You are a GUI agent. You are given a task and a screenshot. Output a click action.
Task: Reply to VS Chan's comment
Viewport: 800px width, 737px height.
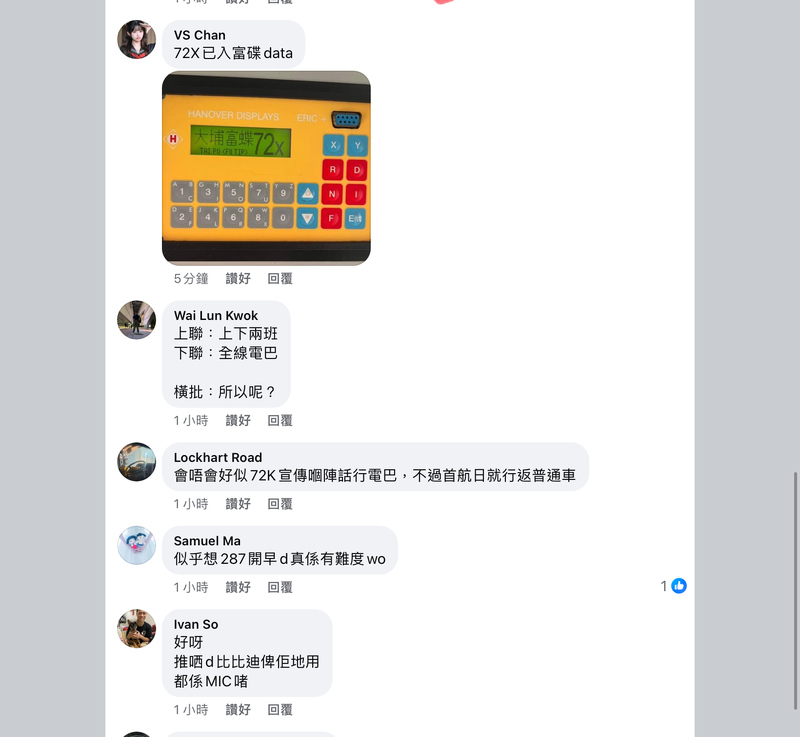coord(280,279)
